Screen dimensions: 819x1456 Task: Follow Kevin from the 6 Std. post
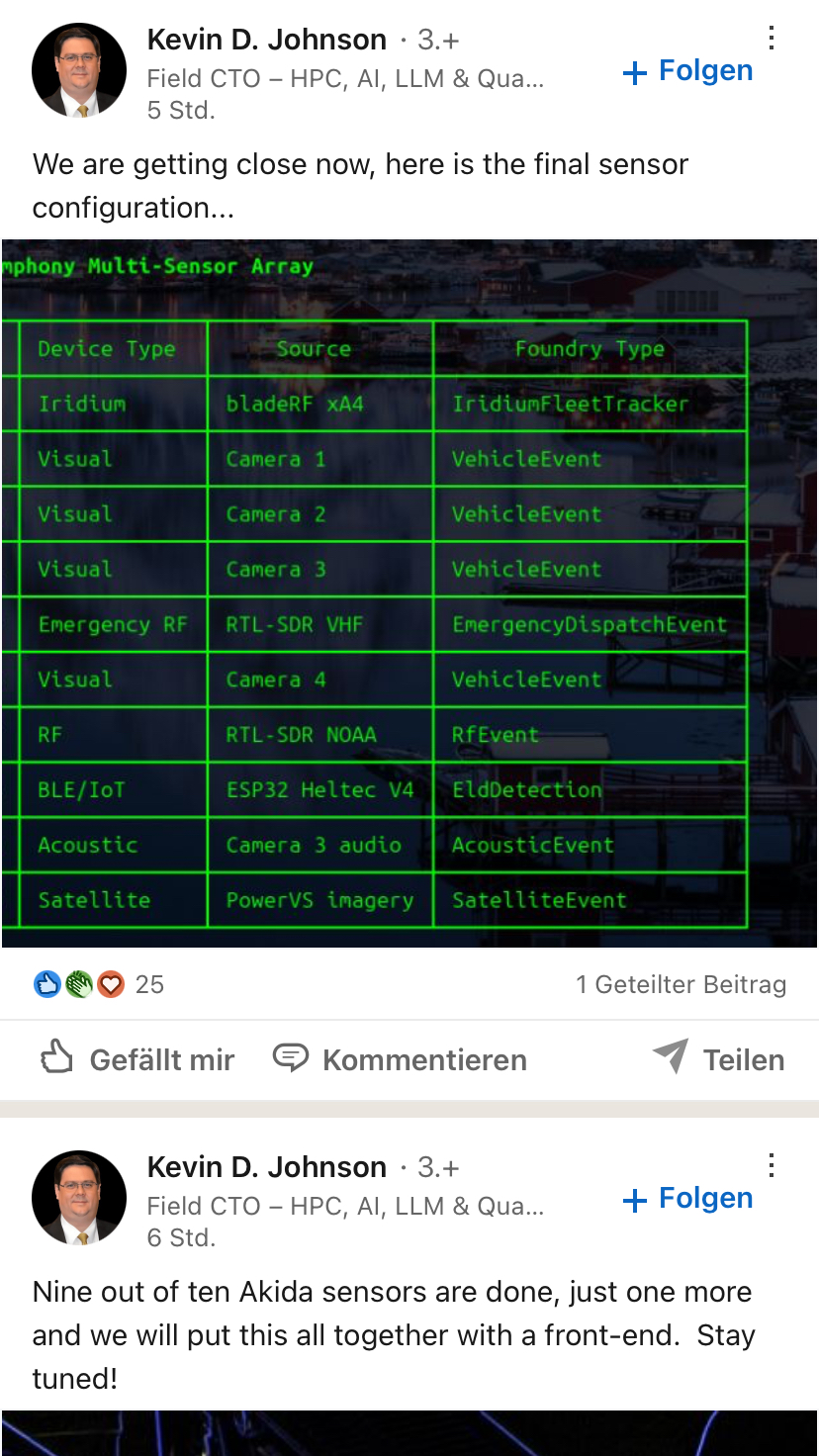[x=688, y=1199]
